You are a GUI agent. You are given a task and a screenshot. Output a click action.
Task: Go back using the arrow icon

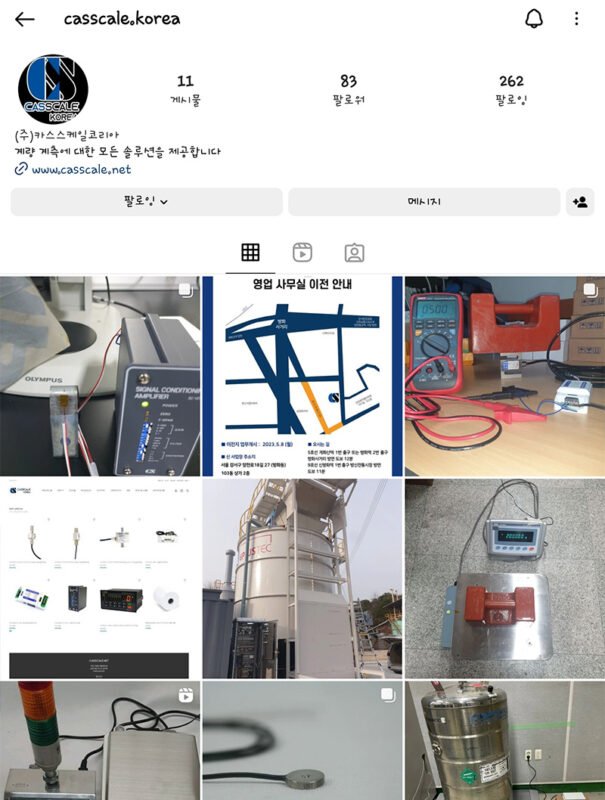25,19
